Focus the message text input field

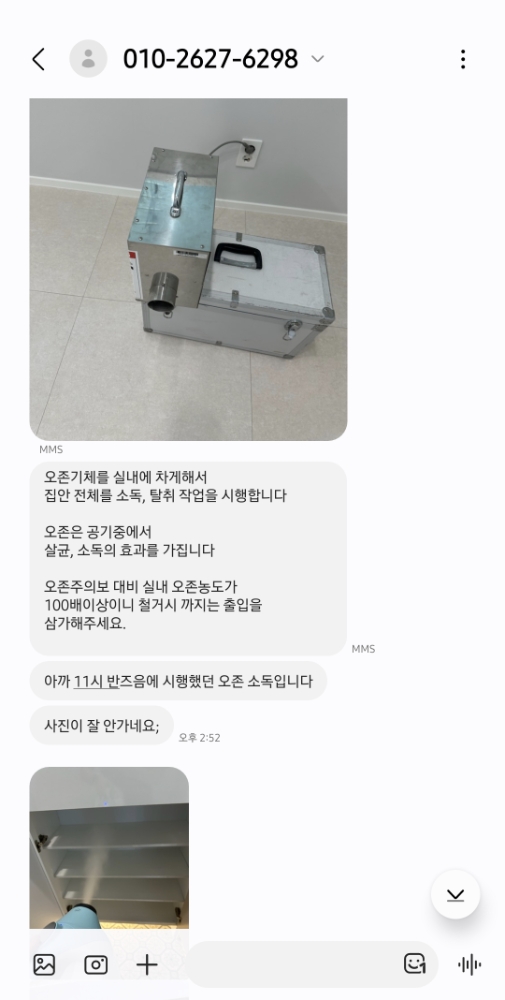(293, 964)
